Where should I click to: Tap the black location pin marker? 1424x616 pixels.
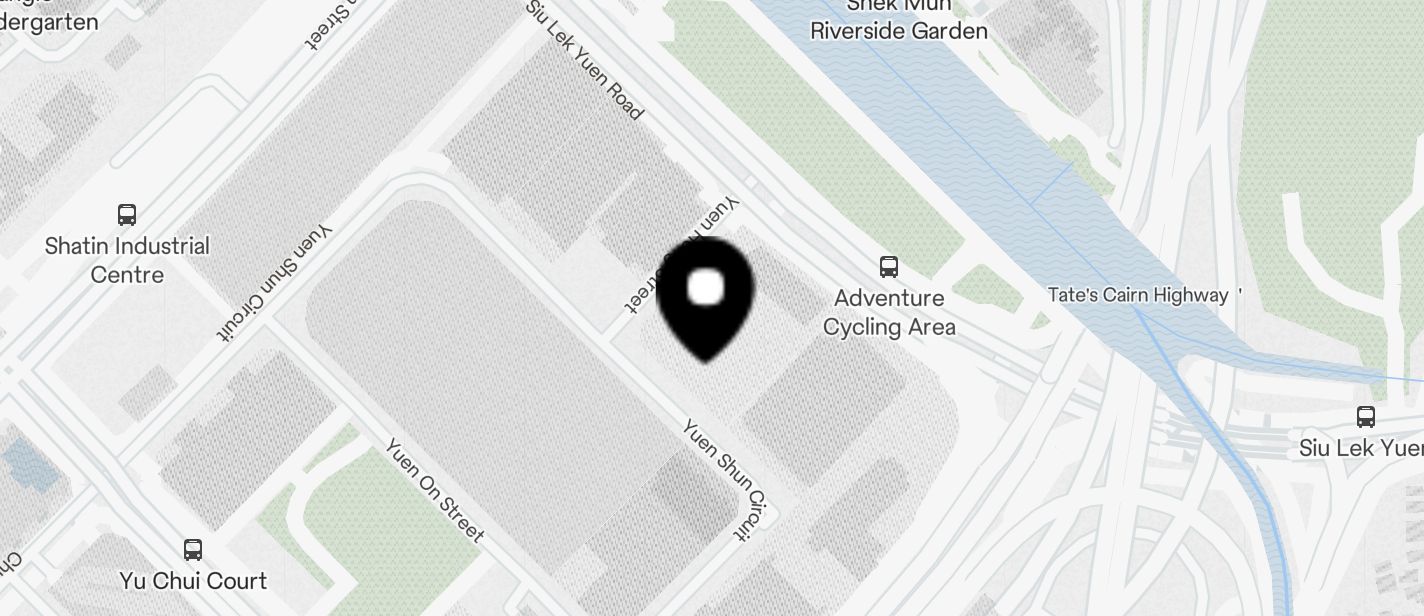pyautogui.click(x=706, y=295)
